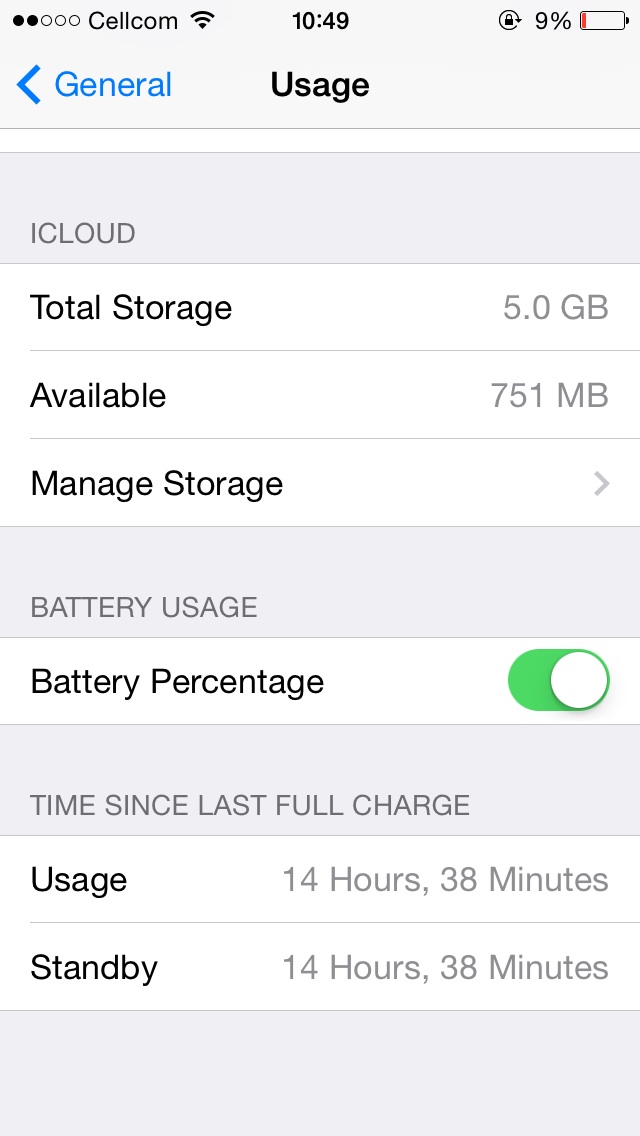Go back to General settings
Image resolution: width=640 pixels, height=1136 pixels.
(x=94, y=85)
